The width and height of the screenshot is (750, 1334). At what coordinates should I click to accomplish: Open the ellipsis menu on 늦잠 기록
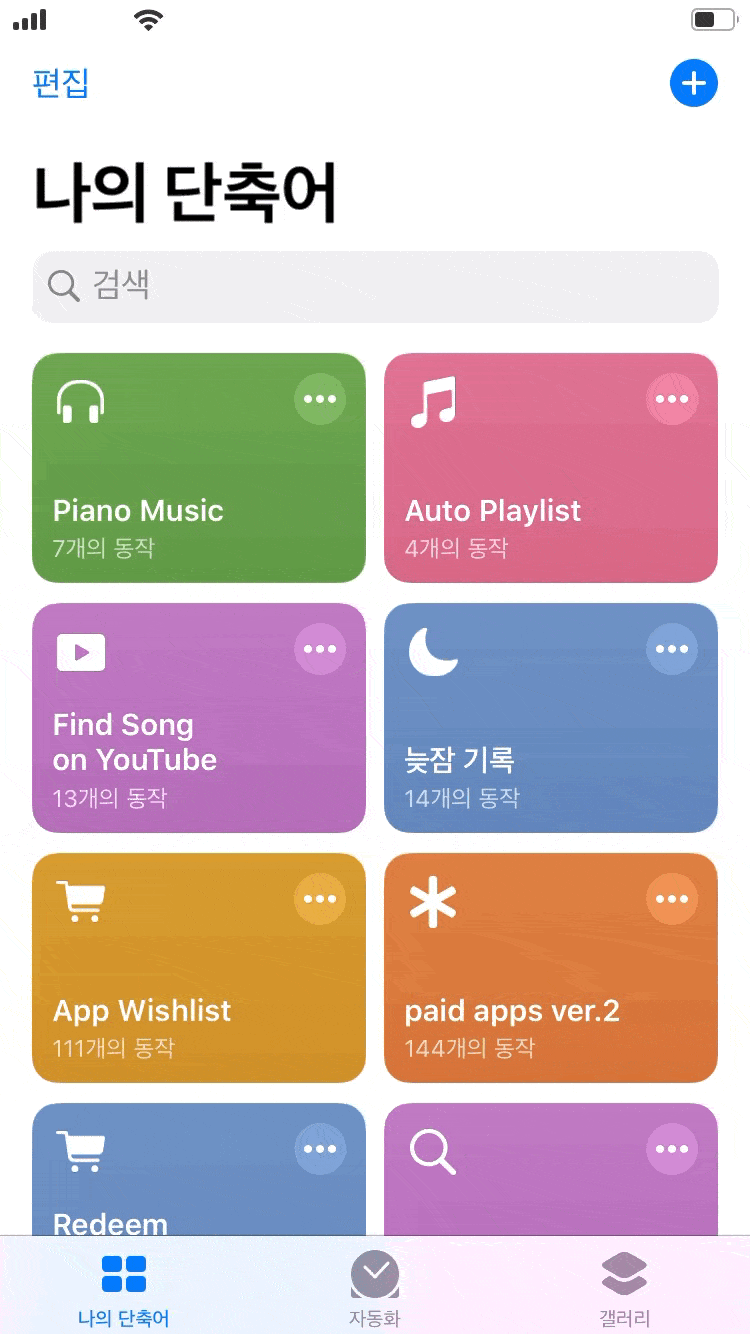click(x=672, y=649)
